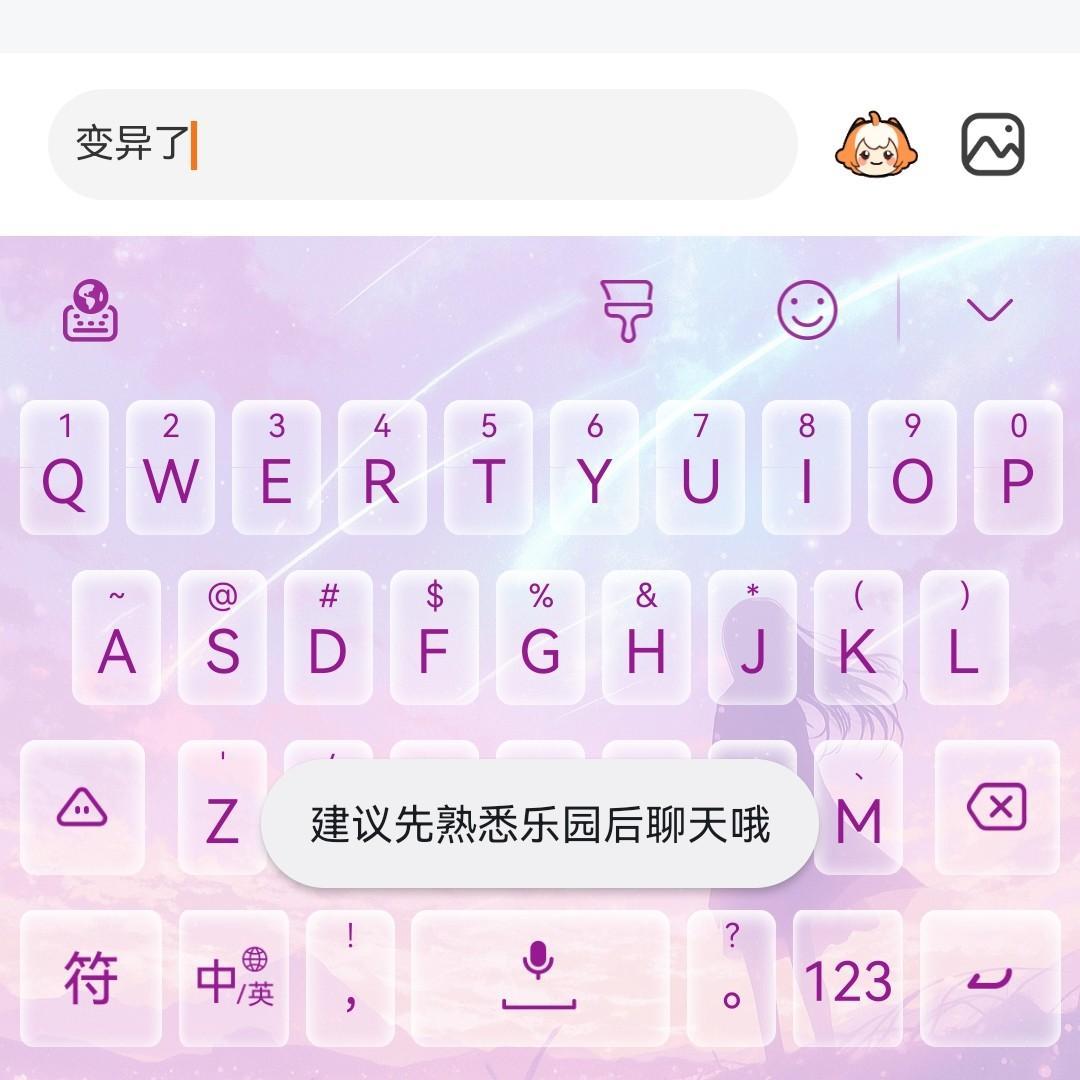Type the letter Q key
This screenshot has width=1080, height=1080.
coord(64,467)
